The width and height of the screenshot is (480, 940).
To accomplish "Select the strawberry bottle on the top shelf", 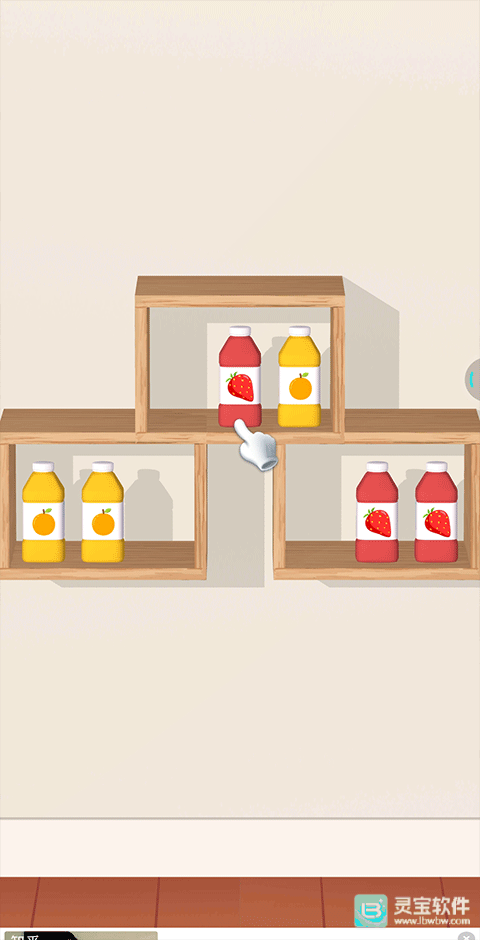I will click(x=240, y=376).
